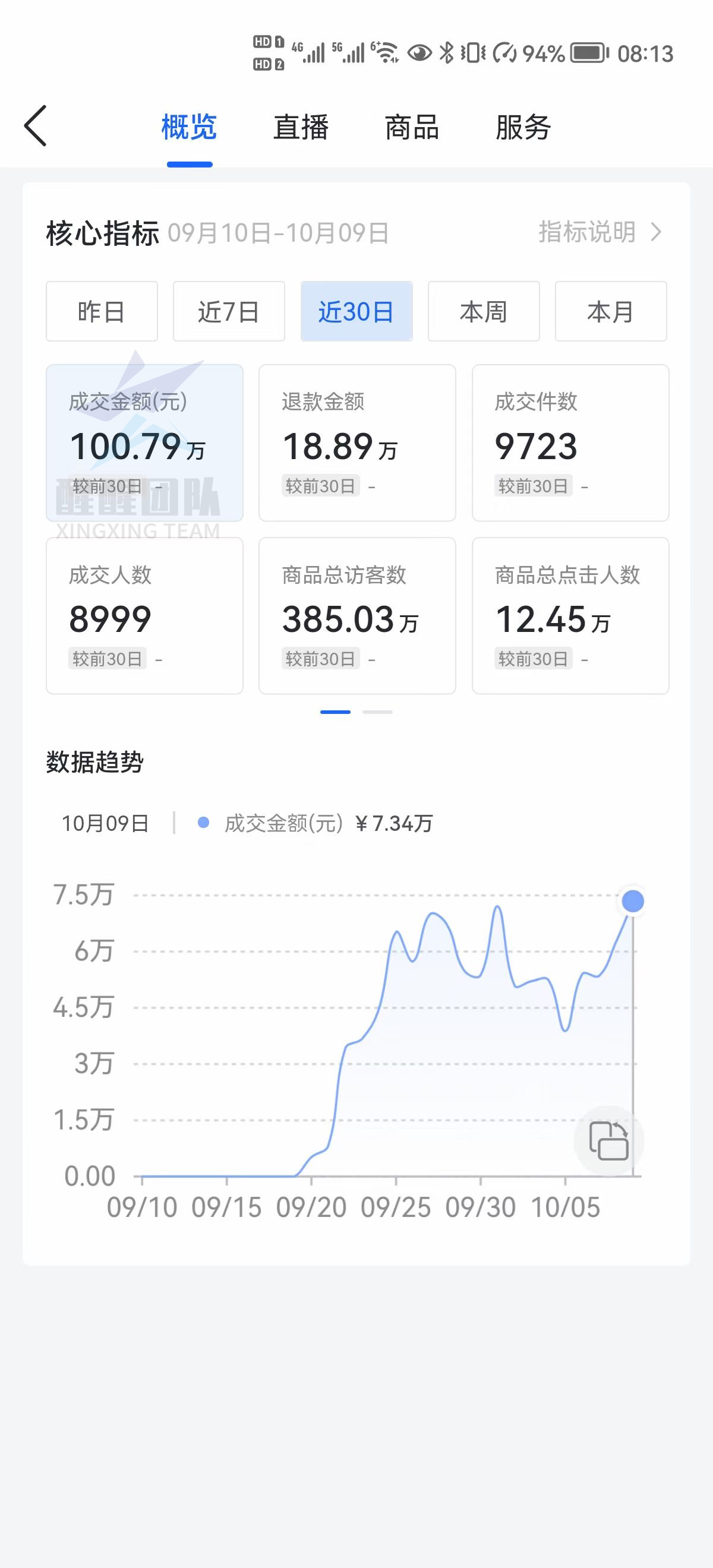Select the 昨日 time filter
This screenshot has width=713, height=1568.
(x=101, y=311)
